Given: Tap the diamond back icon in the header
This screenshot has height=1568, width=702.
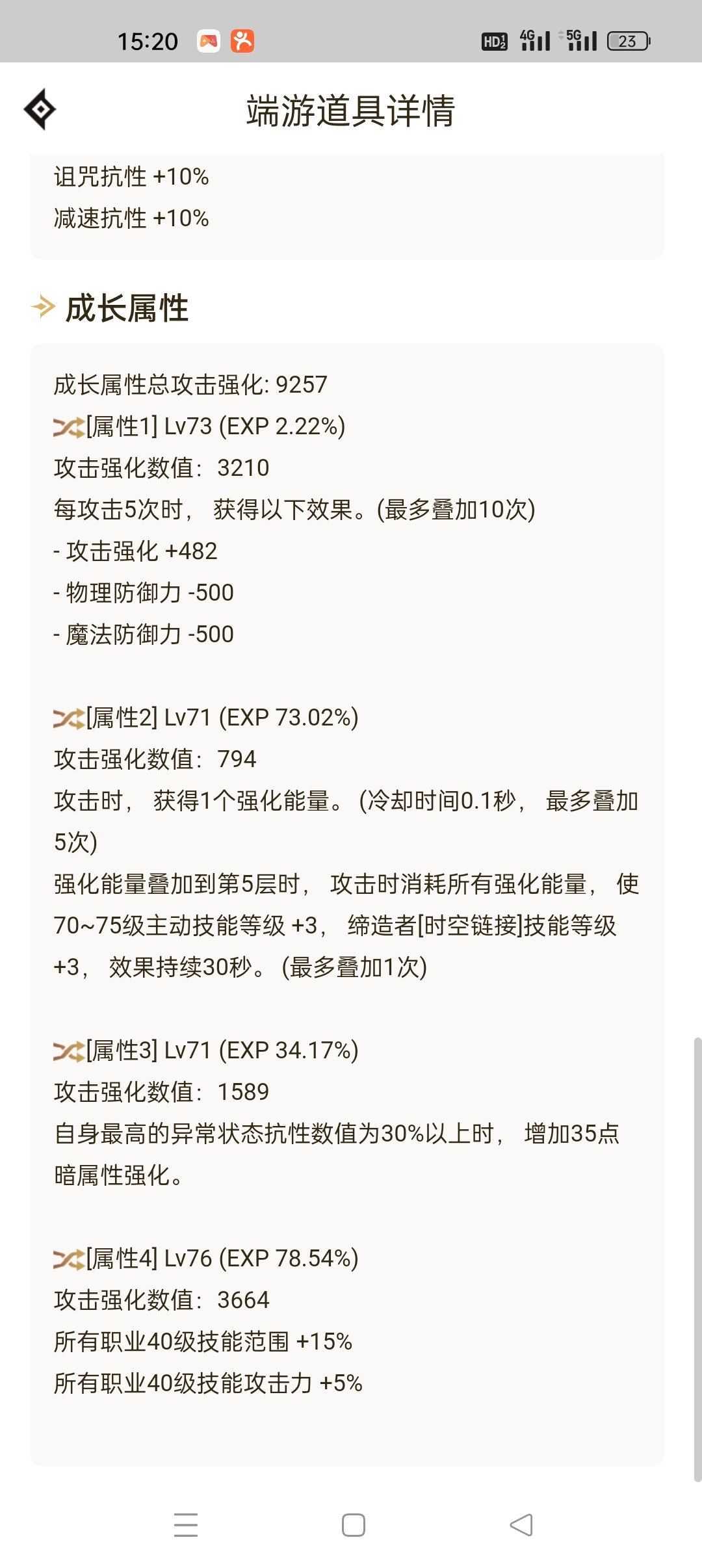Looking at the screenshot, I should tap(40, 109).
